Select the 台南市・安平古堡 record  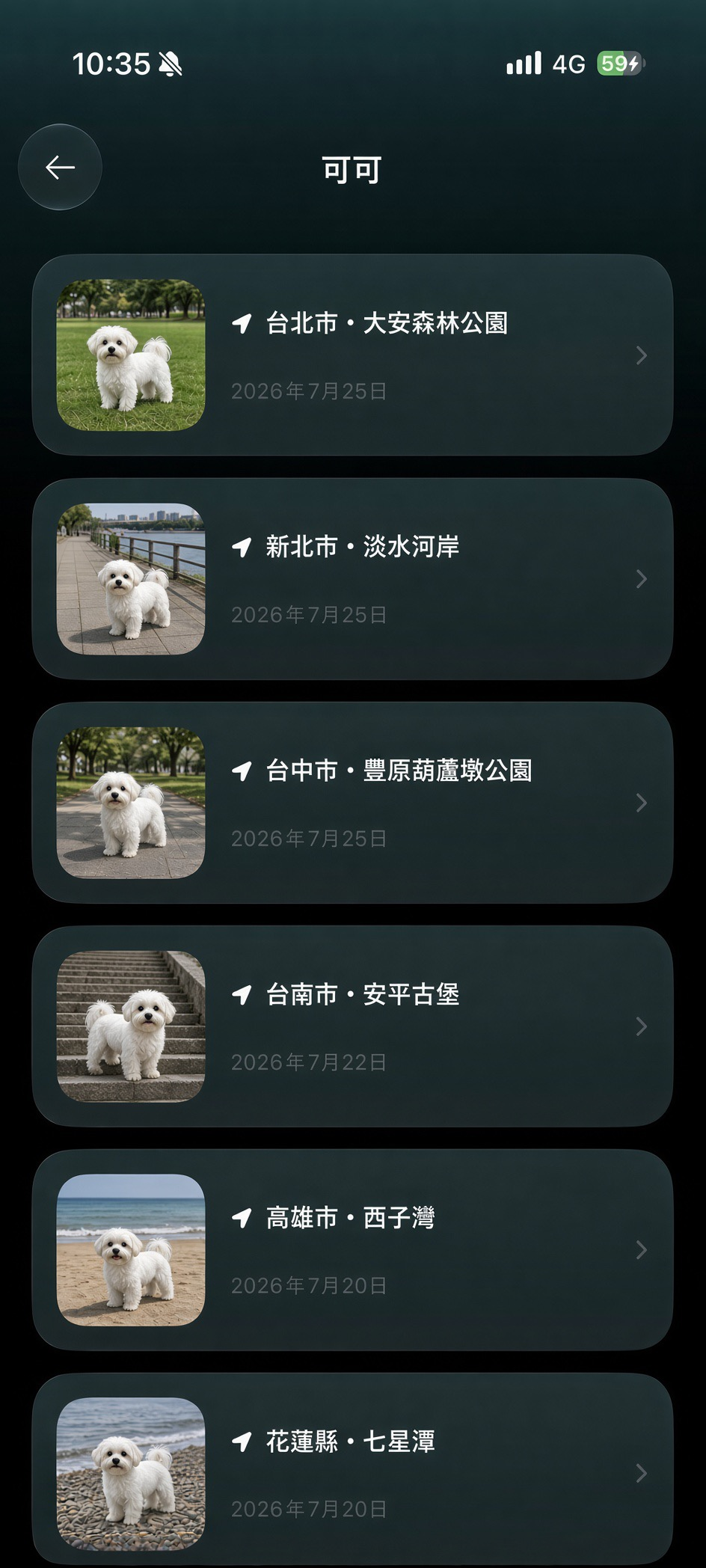[x=352, y=1026]
